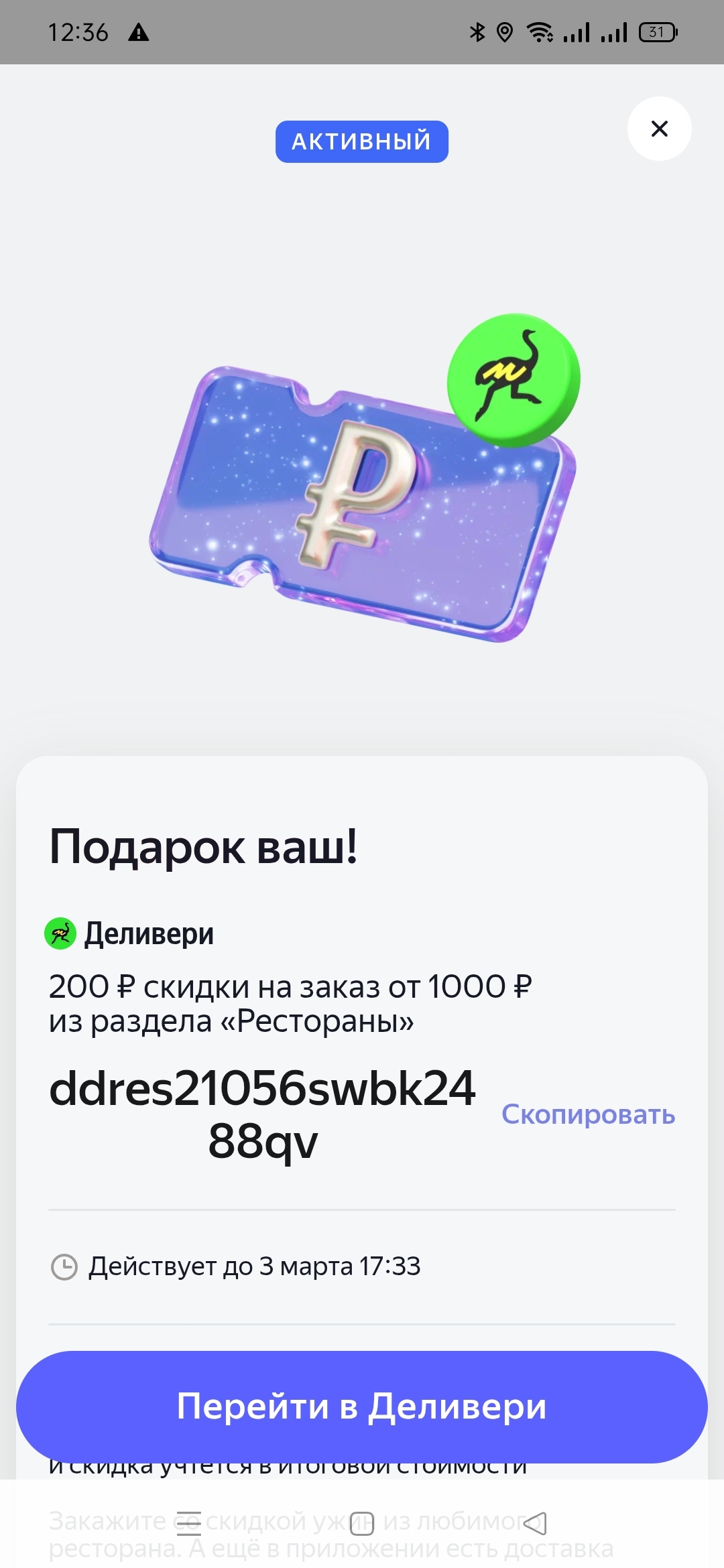724x1568 pixels.
Task: Tap the Перейти в Деливери button
Action: pyautogui.click(x=362, y=1406)
